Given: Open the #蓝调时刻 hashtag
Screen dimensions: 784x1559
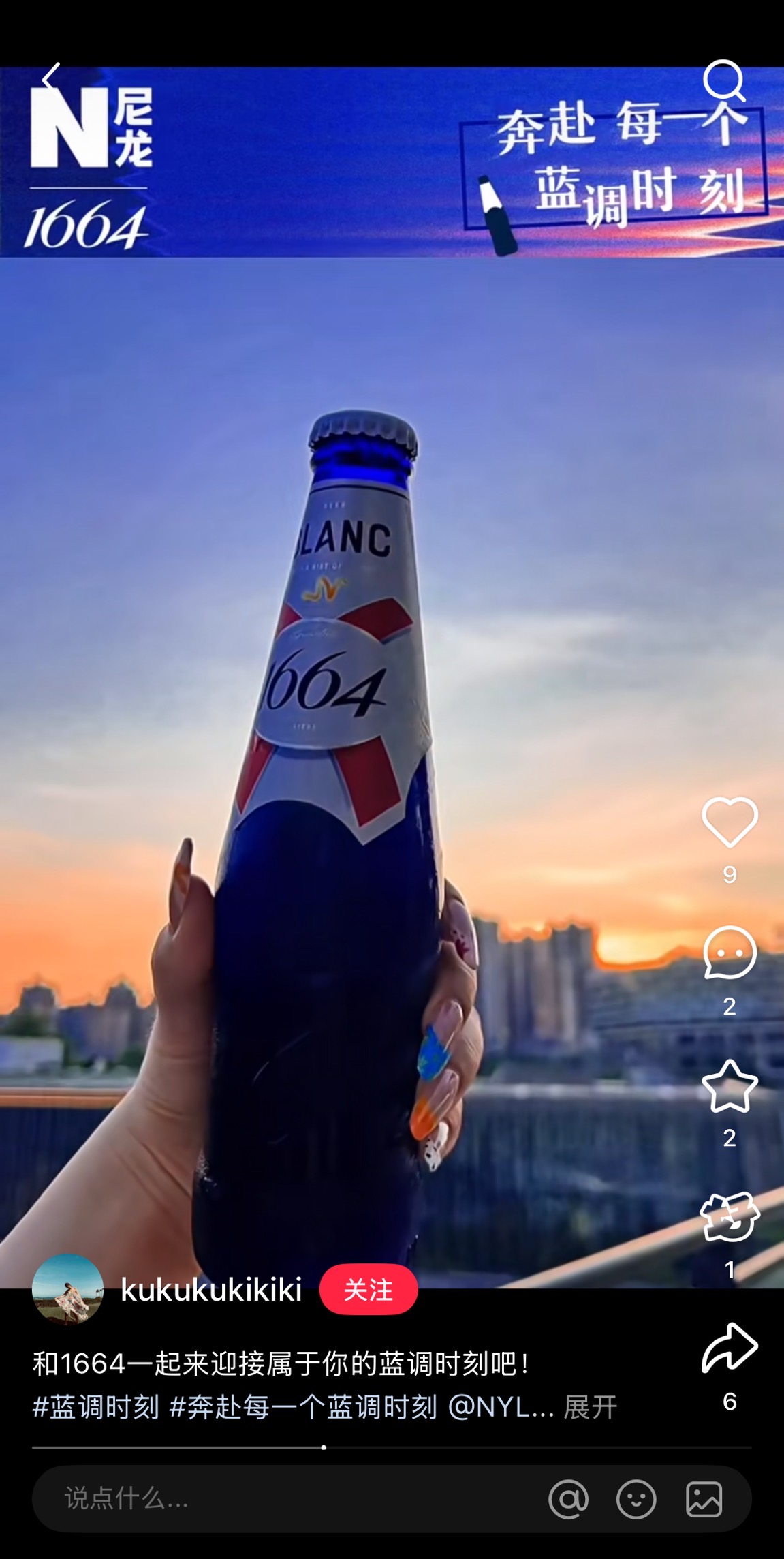Looking at the screenshot, I should point(96,1406).
